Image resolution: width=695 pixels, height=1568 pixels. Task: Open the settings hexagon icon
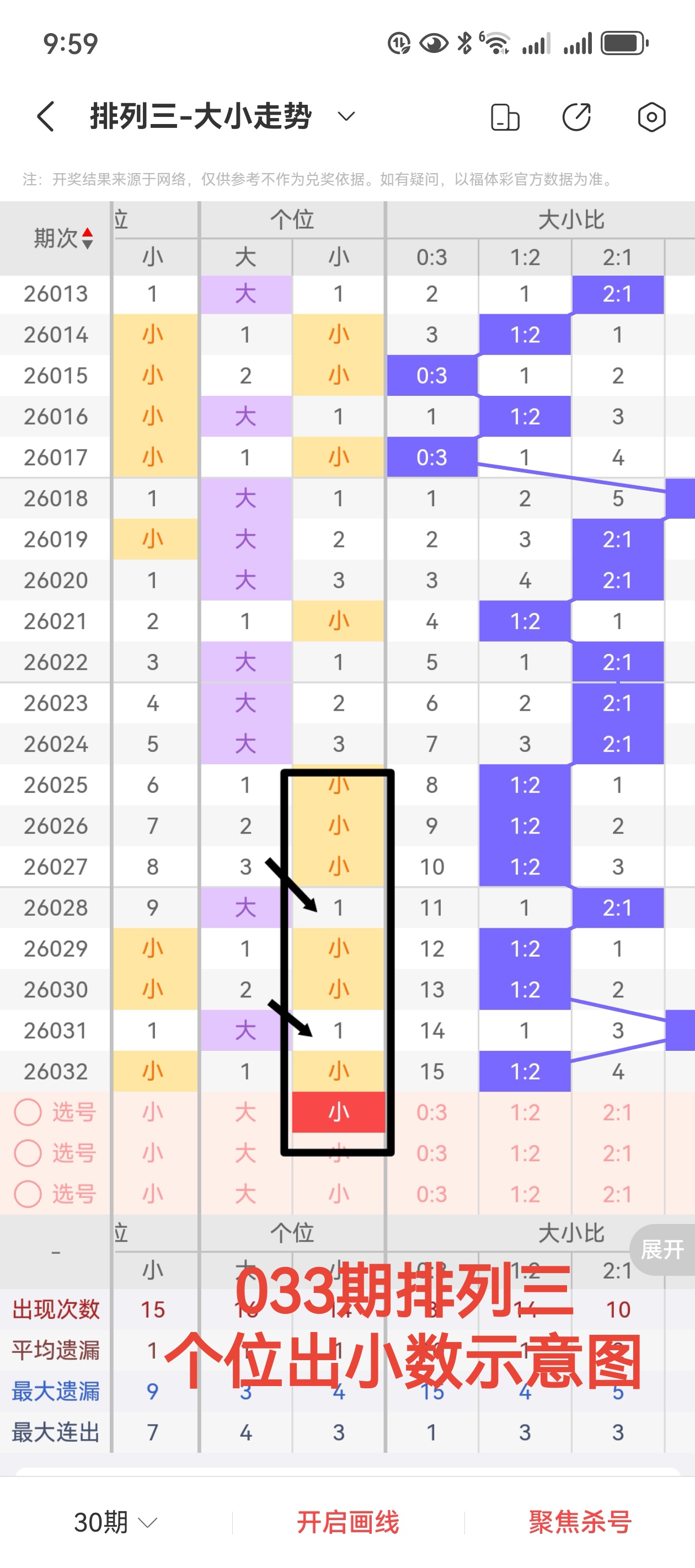(651, 117)
